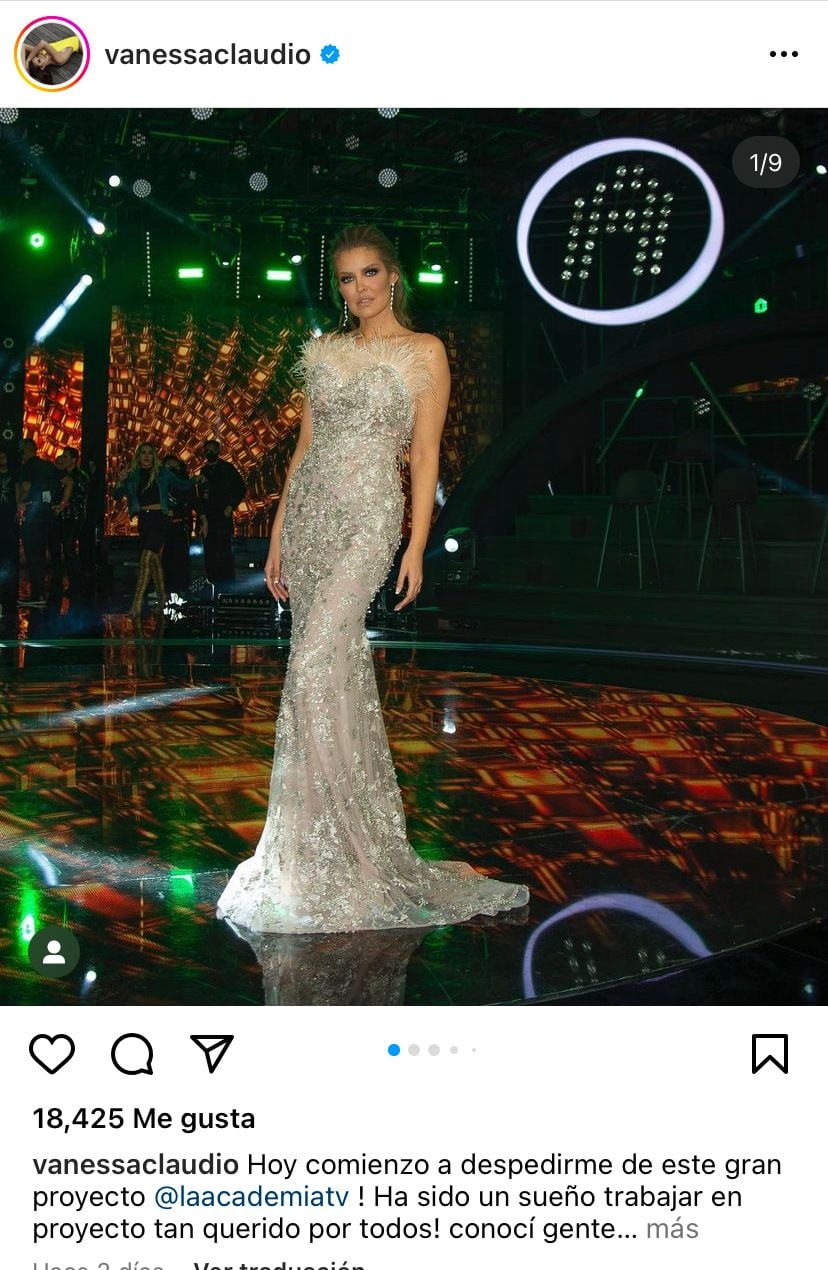Expand the caption with "más"
The width and height of the screenshot is (828, 1270).
pos(672,1228)
